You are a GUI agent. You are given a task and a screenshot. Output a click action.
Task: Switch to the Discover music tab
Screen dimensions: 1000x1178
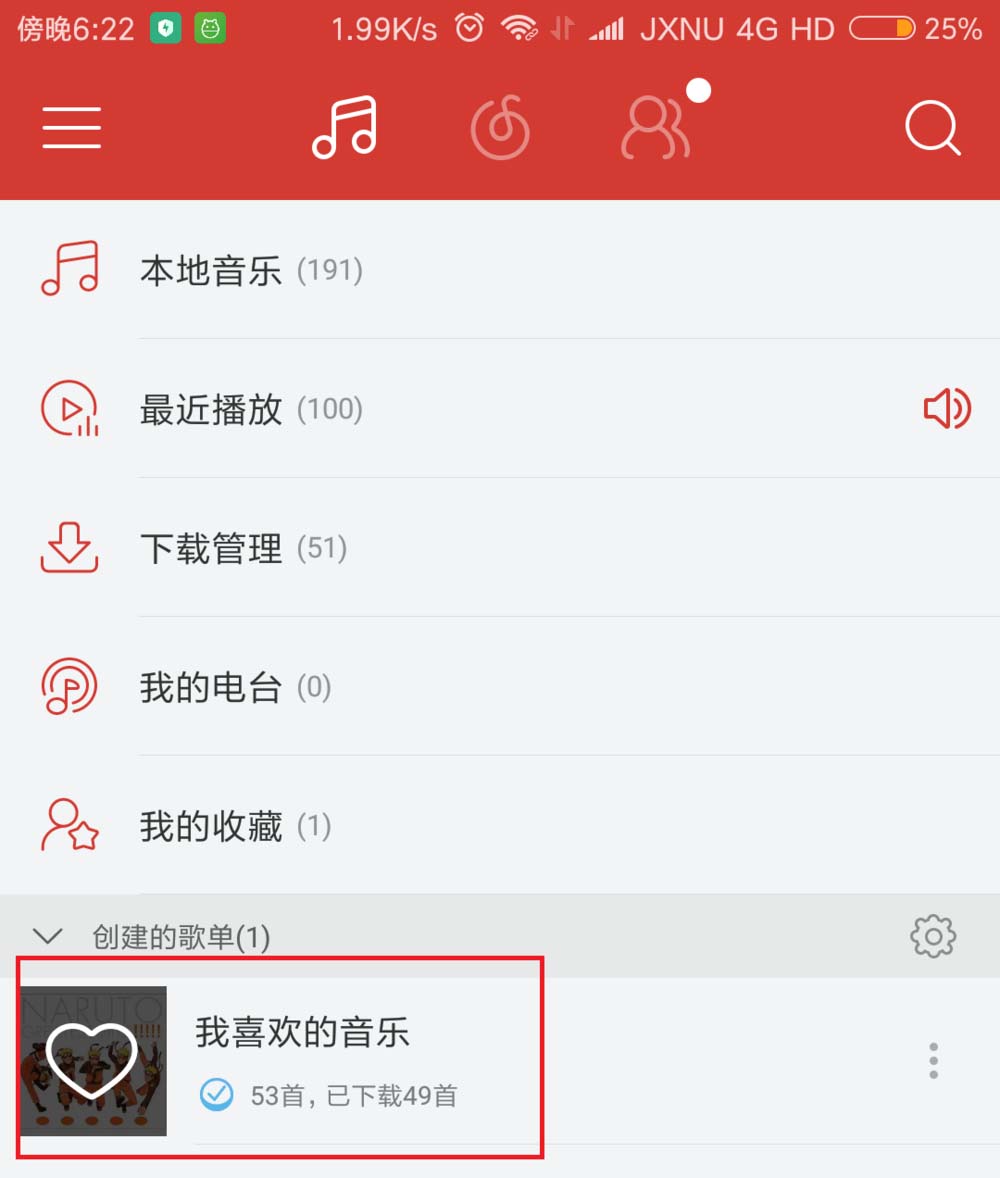click(500, 128)
